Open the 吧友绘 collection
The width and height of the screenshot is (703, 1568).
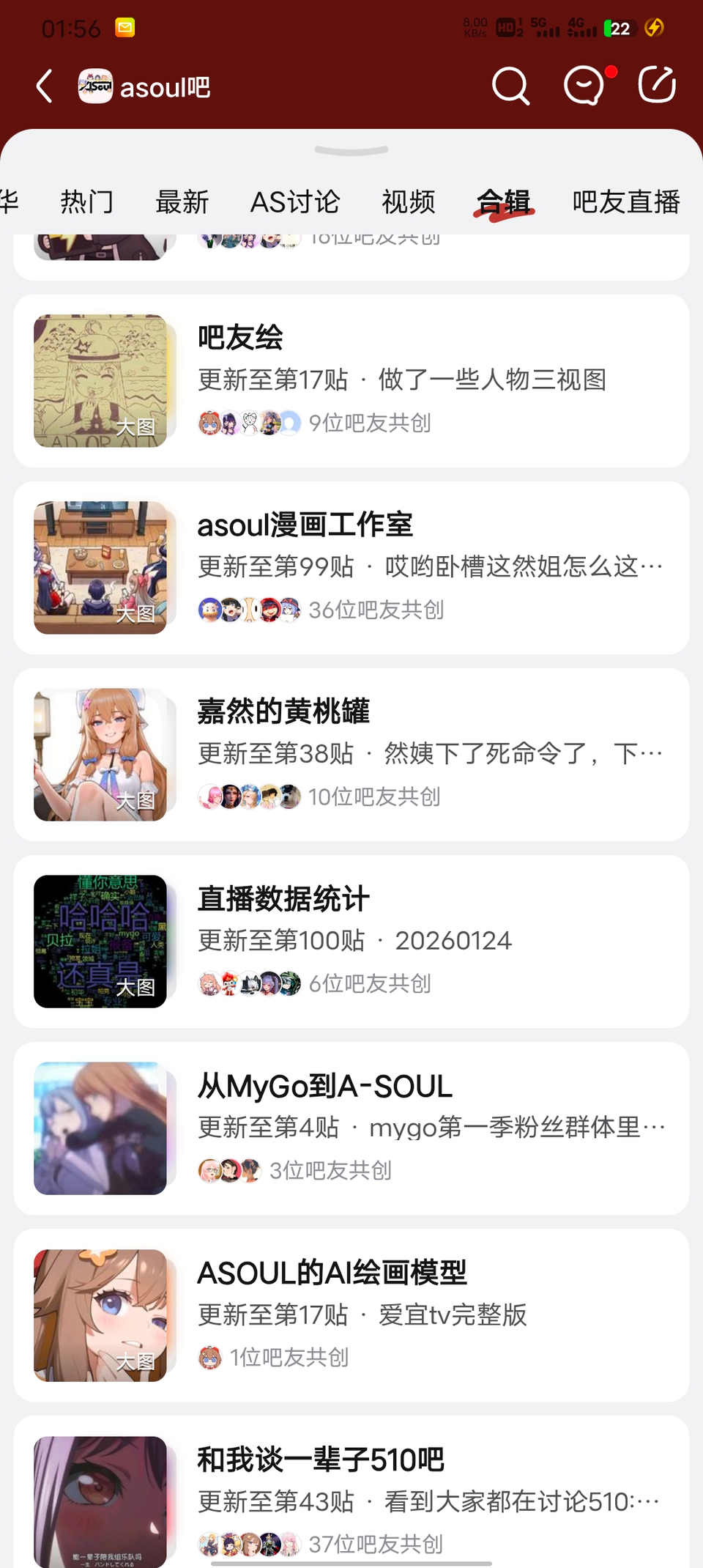[351, 381]
